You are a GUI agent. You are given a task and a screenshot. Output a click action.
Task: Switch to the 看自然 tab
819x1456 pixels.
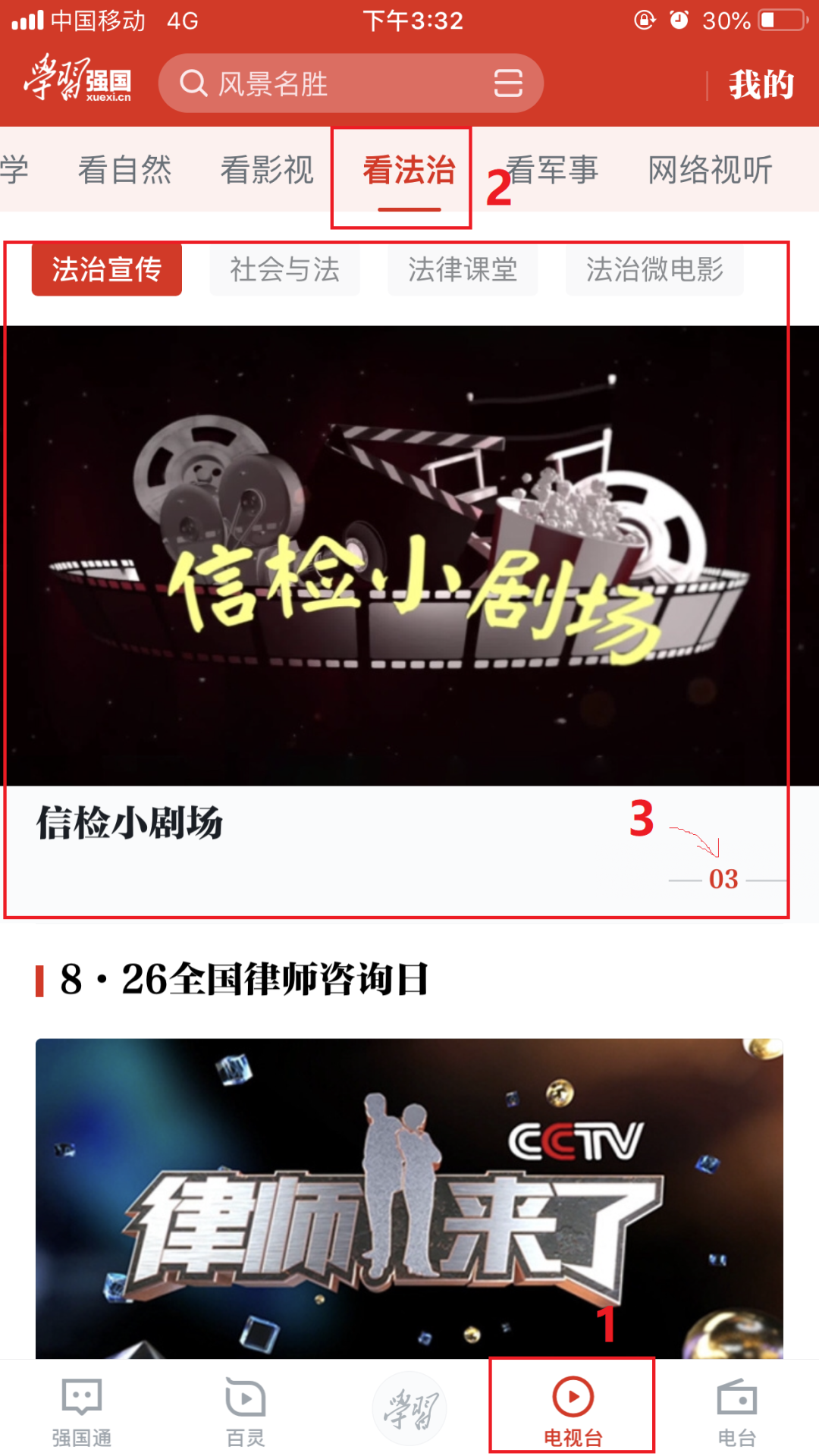click(125, 170)
